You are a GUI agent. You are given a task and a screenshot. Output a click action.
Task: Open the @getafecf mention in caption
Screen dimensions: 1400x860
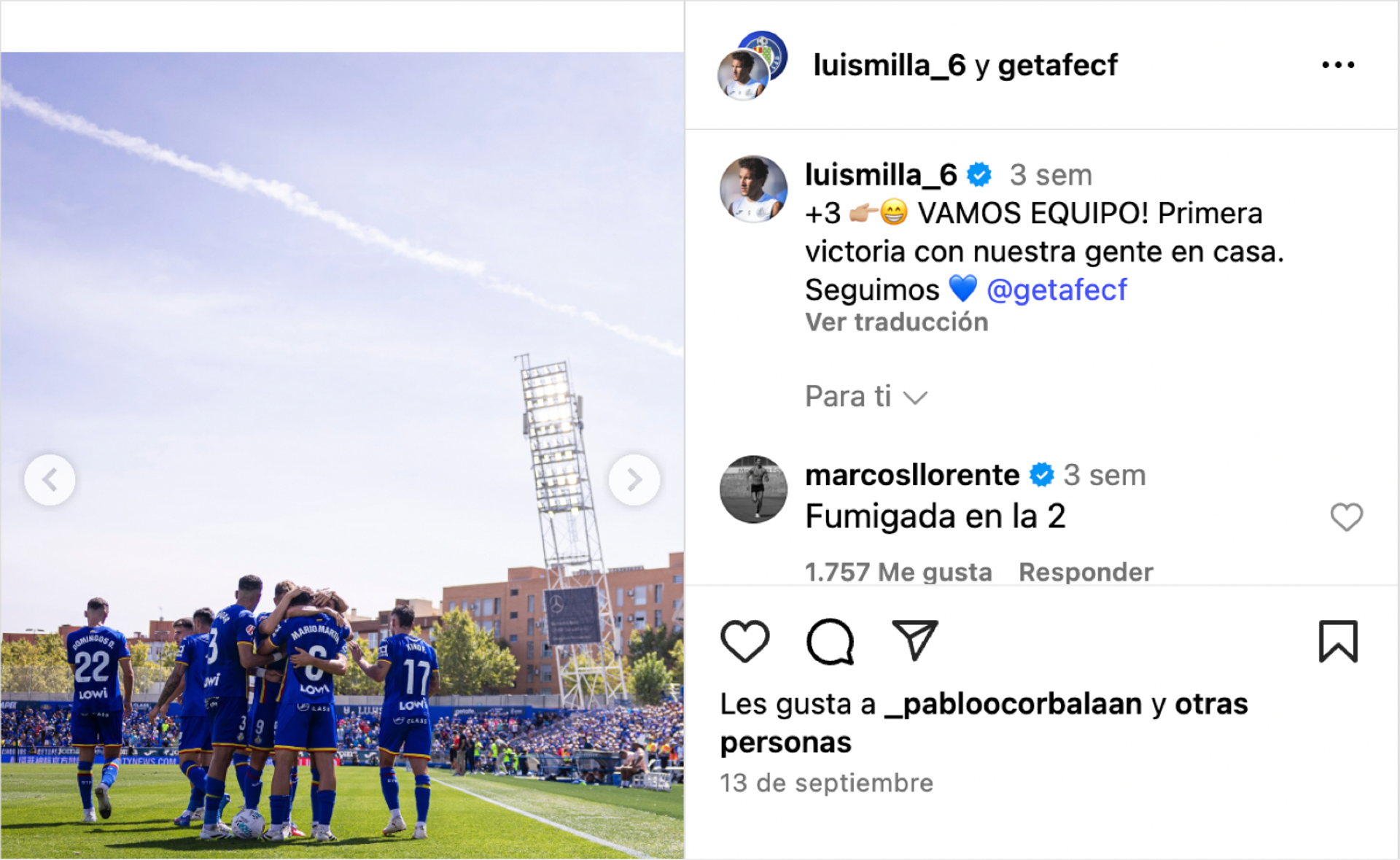point(1057,290)
